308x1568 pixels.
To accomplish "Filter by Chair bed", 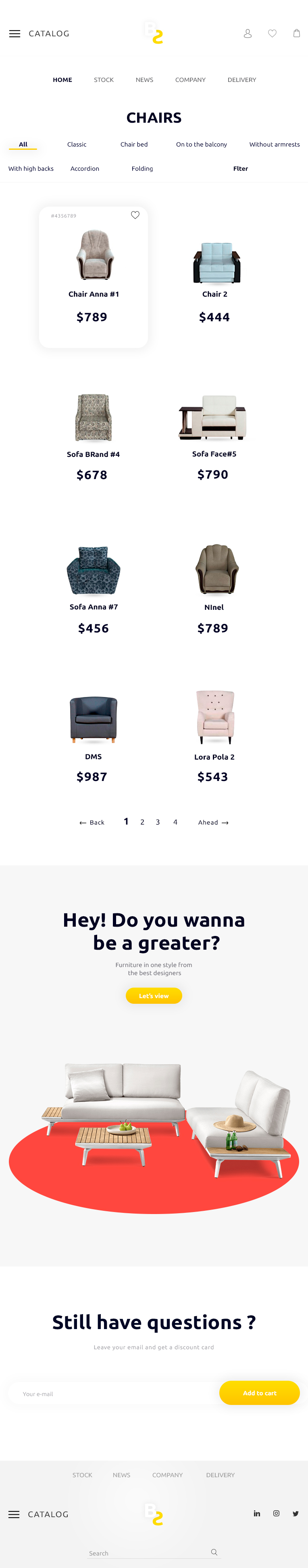I will [134, 144].
